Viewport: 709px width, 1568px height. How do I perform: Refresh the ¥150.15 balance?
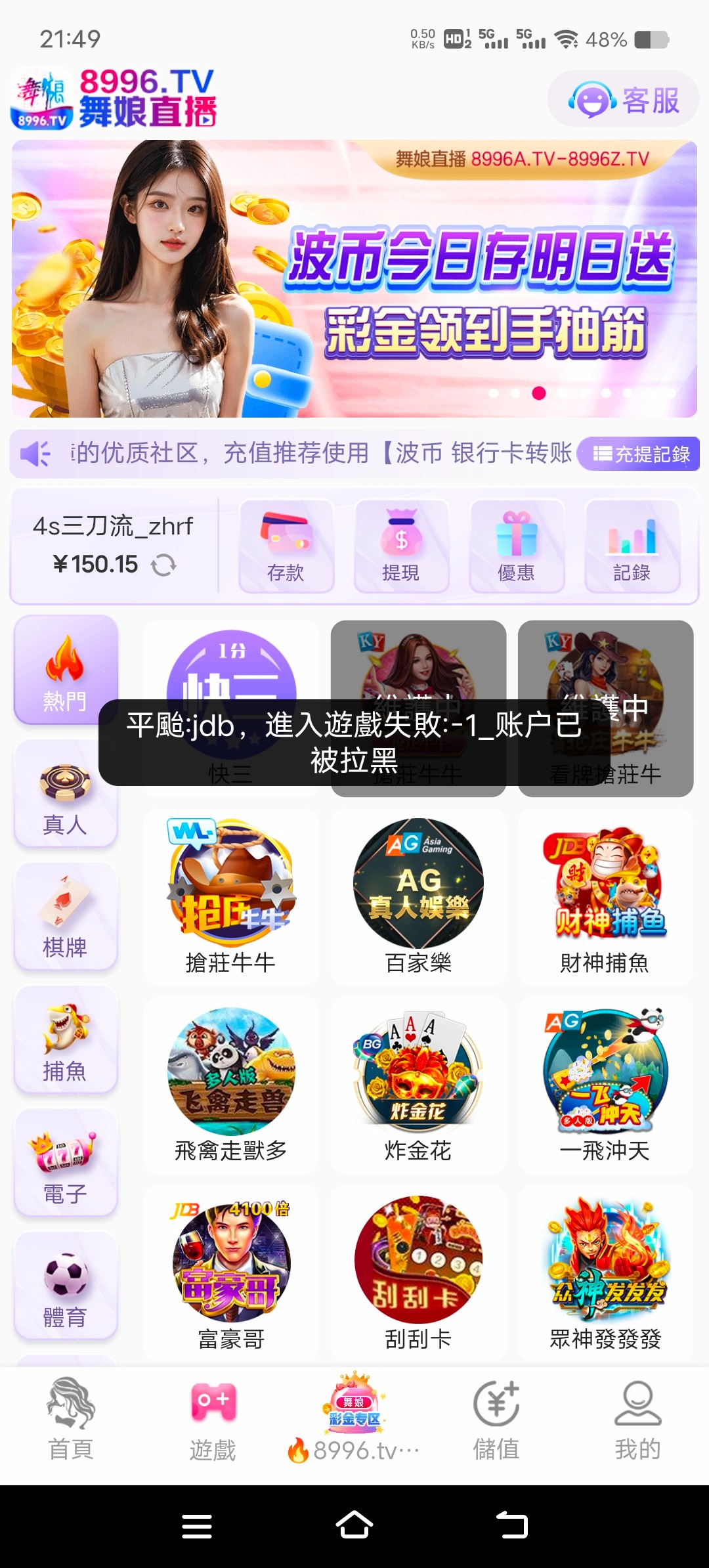point(163,565)
